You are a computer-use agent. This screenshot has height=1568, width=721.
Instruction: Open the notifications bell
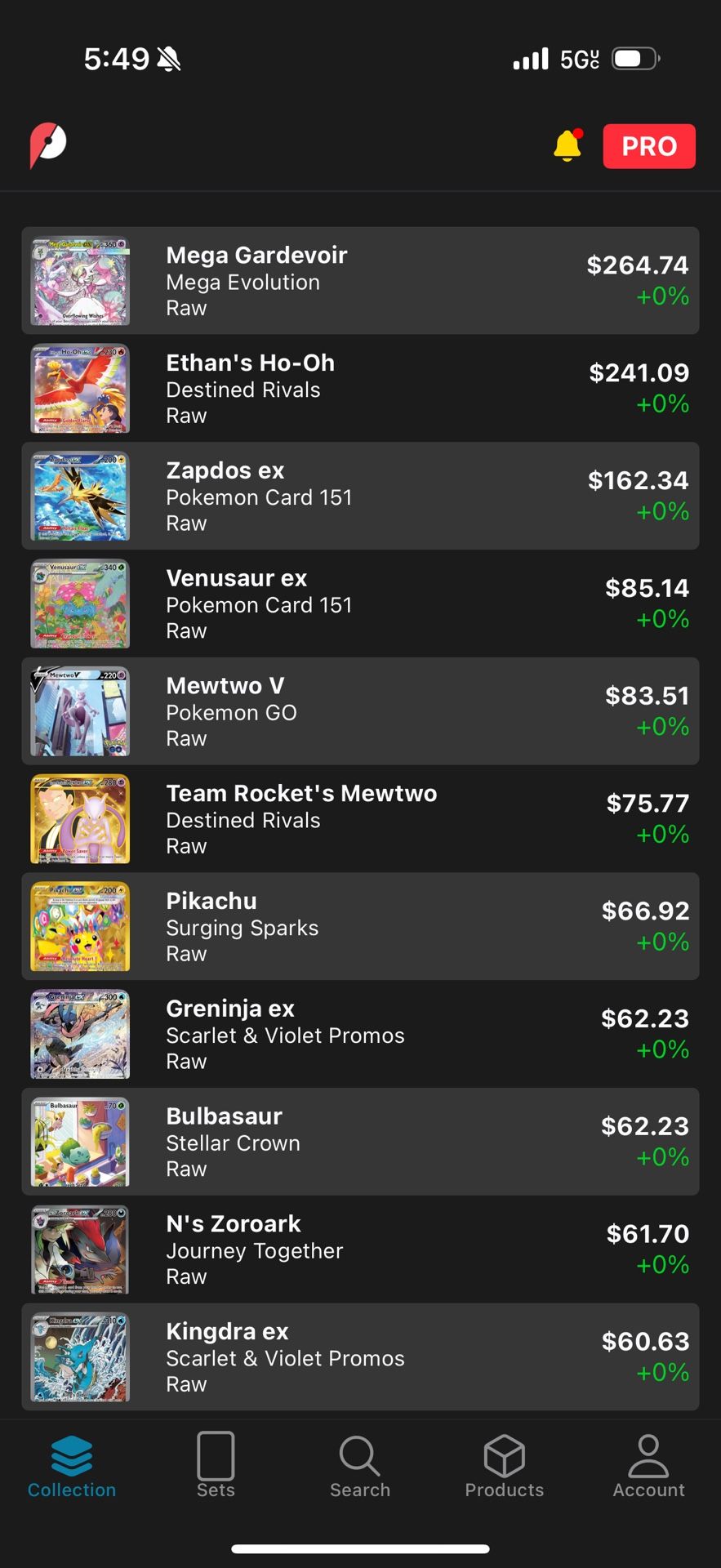tap(567, 146)
